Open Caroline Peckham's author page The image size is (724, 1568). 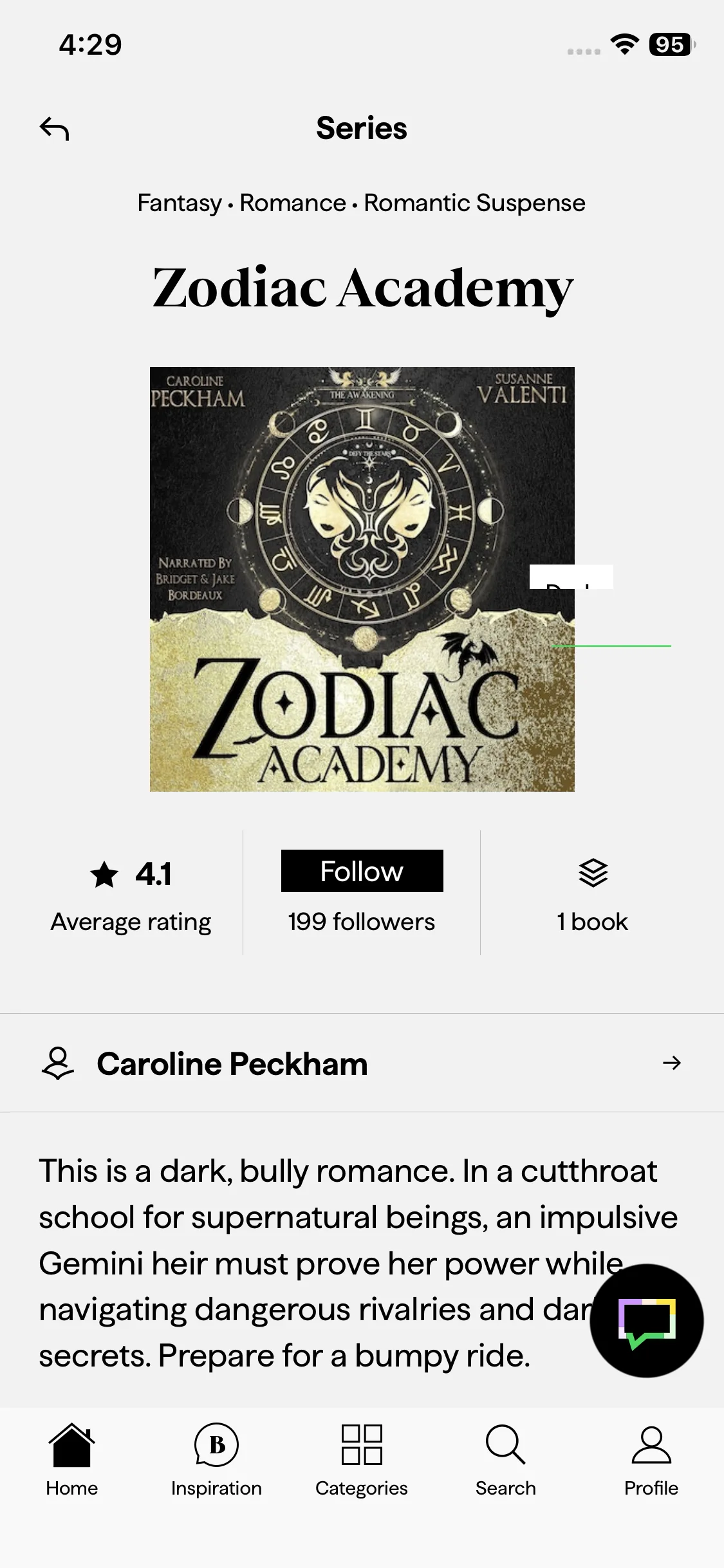[x=362, y=1063]
